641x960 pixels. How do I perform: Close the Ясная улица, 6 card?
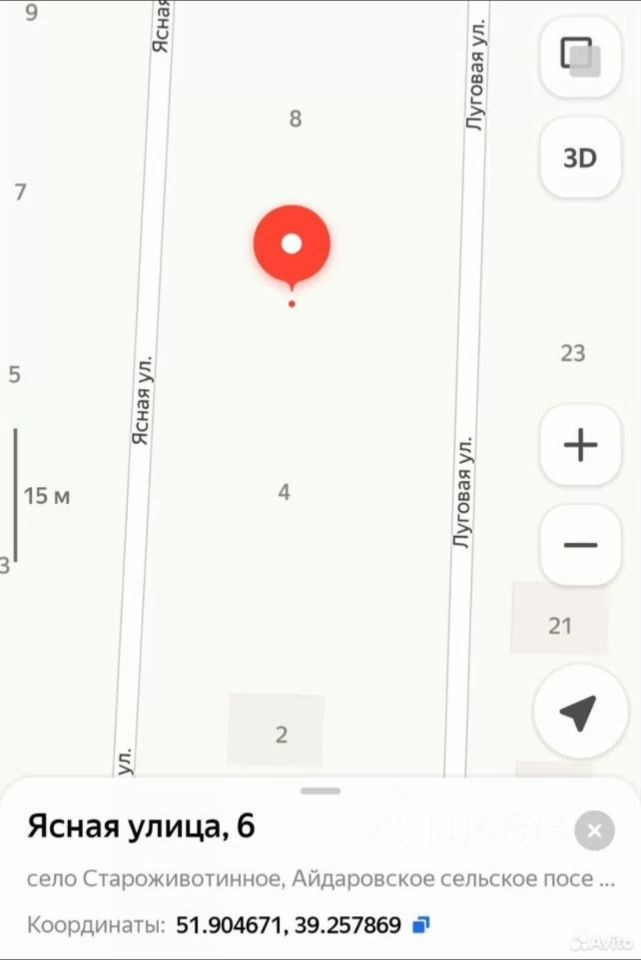(x=594, y=830)
